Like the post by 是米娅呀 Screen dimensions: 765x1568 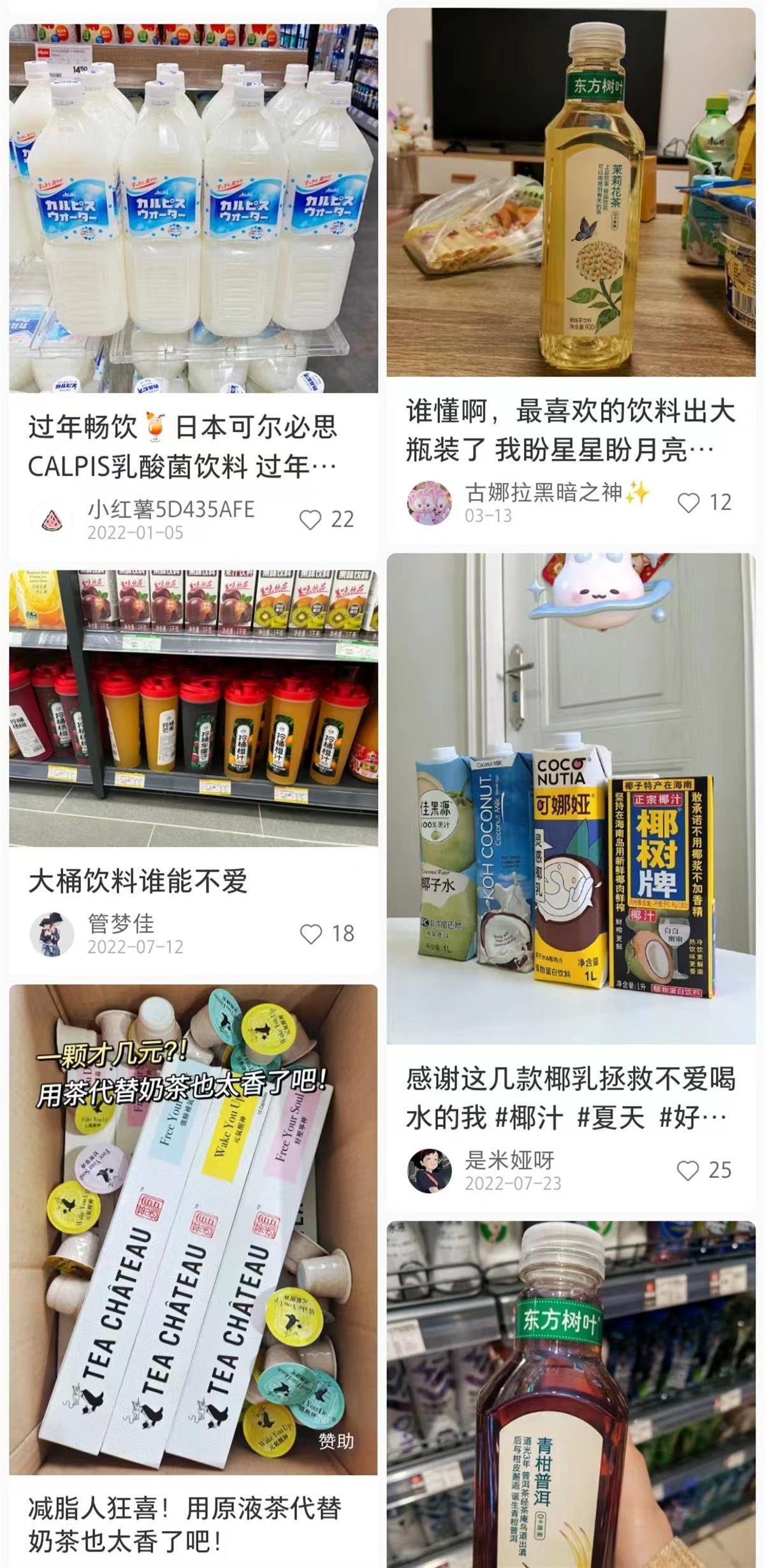(x=688, y=1170)
